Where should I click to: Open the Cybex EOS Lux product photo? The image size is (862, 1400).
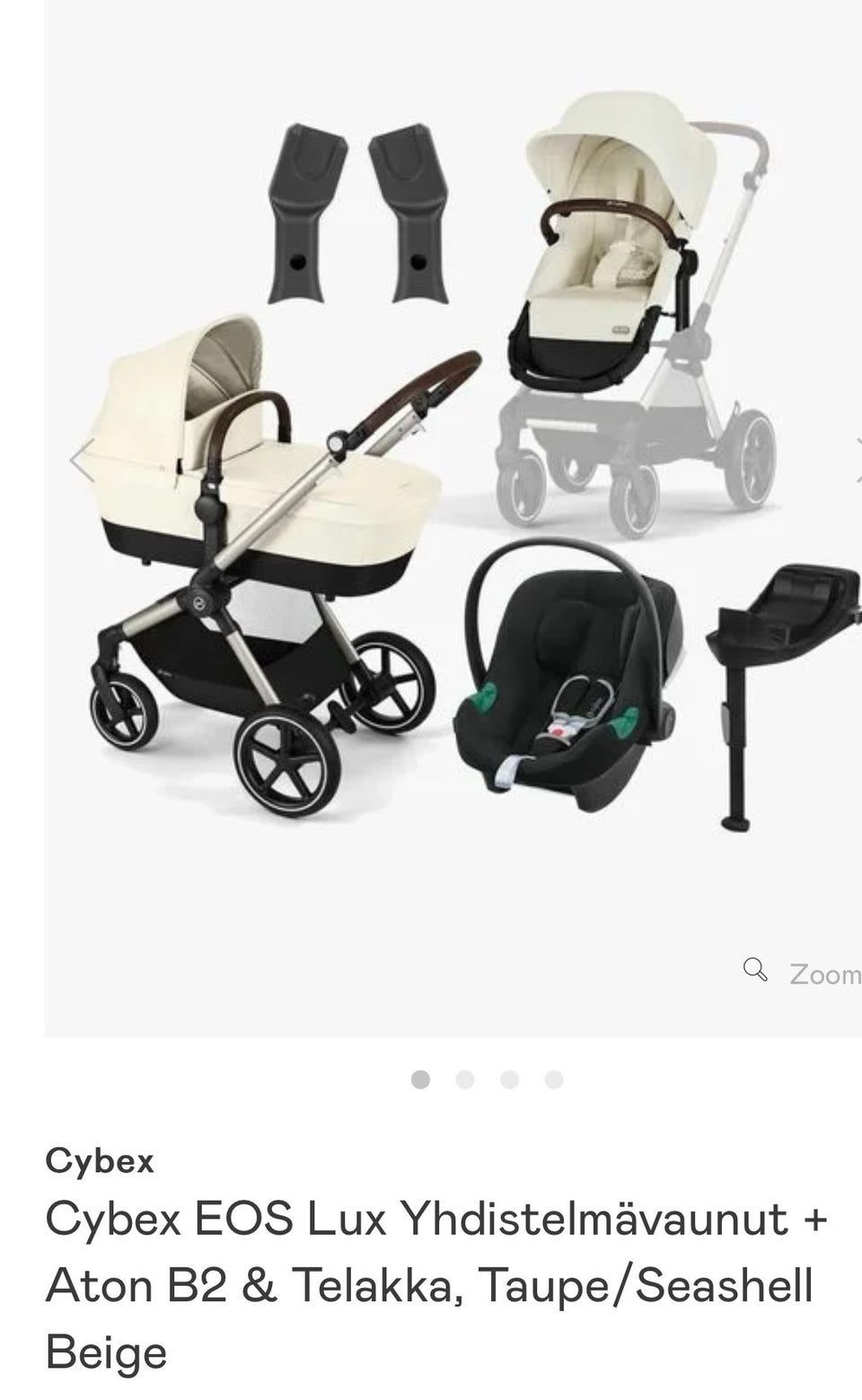click(x=453, y=518)
